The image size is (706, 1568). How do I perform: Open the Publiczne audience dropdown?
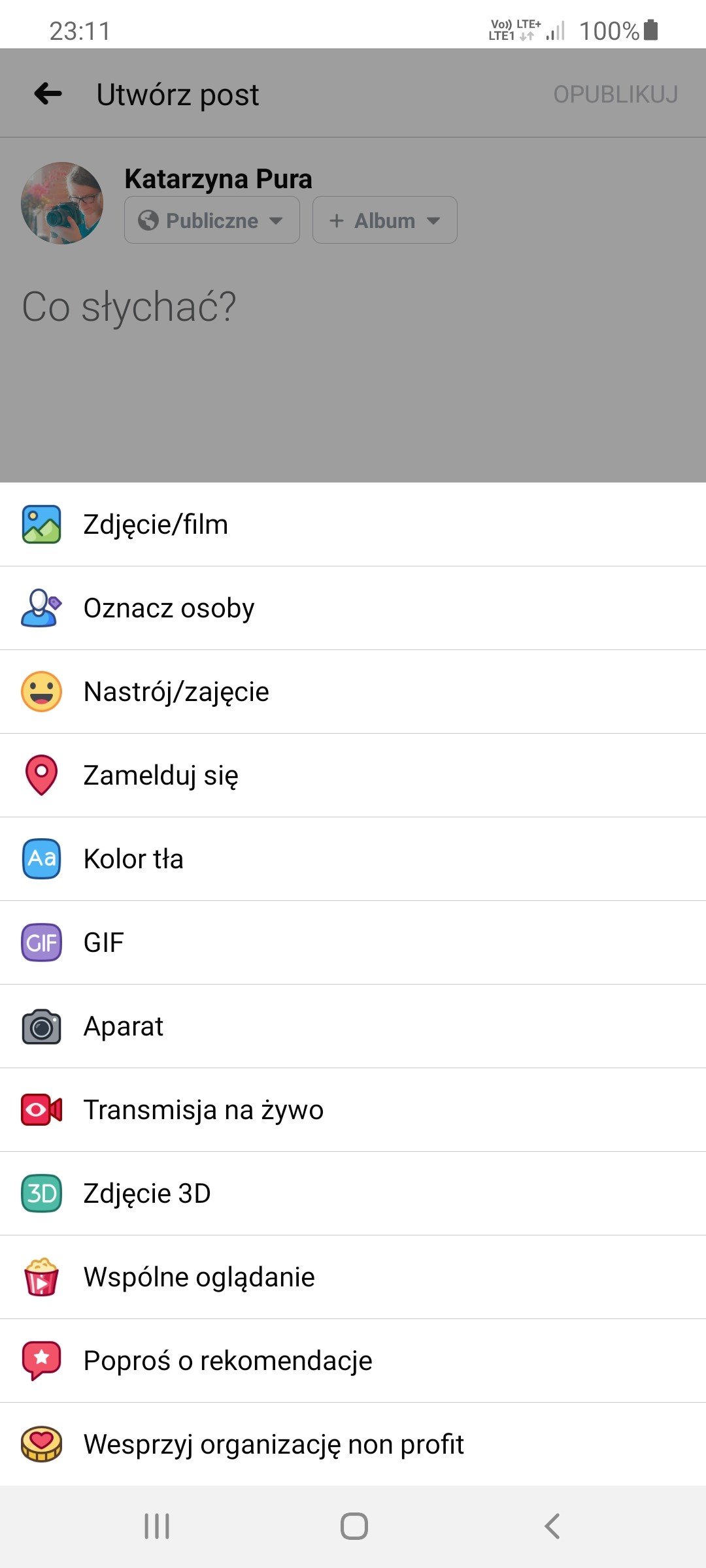click(212, 220)
